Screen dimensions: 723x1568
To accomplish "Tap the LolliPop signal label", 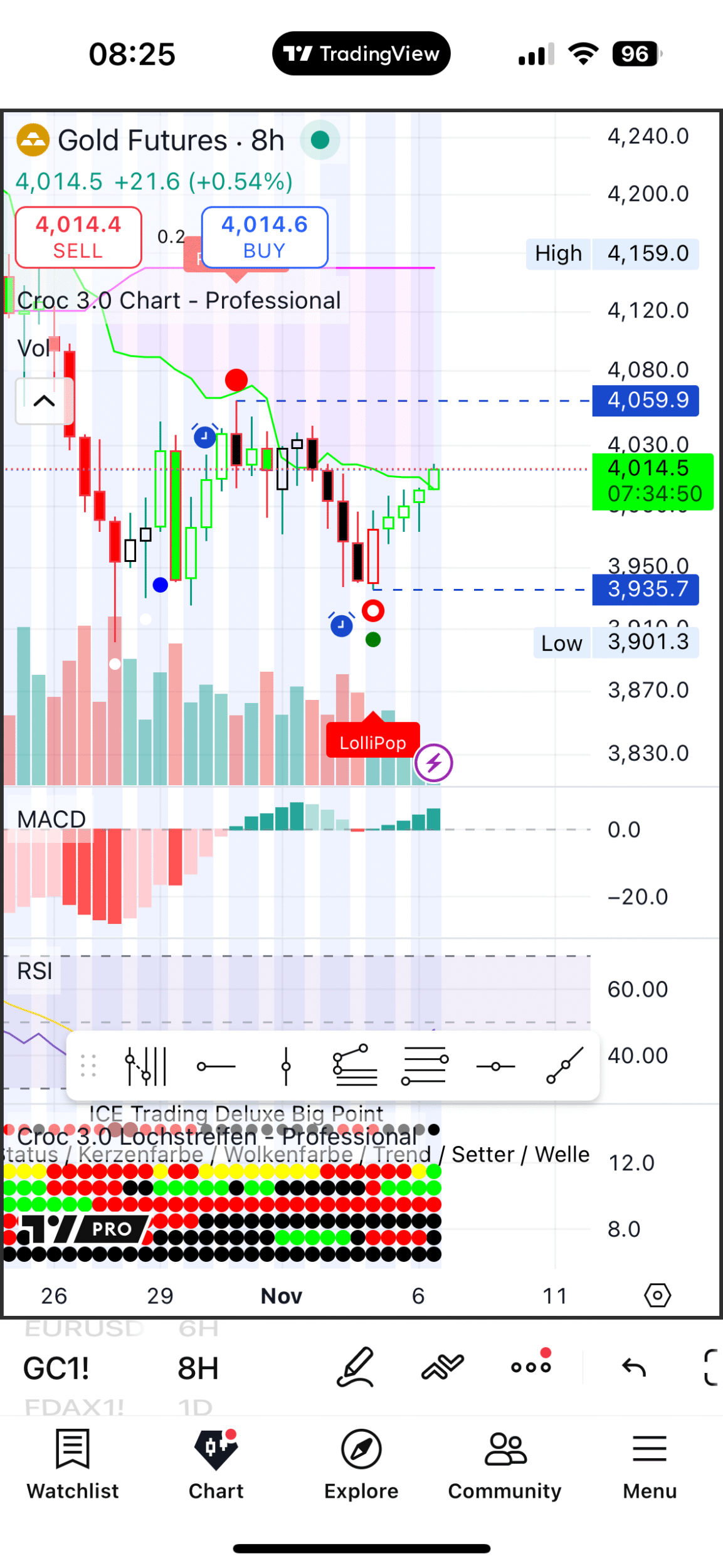I will click(x=372, y=743).
